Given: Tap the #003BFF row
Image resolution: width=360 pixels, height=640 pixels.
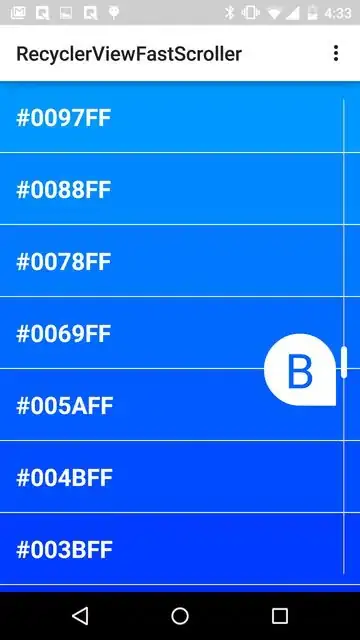Looking at the screenshot, I should click(180, 549).
